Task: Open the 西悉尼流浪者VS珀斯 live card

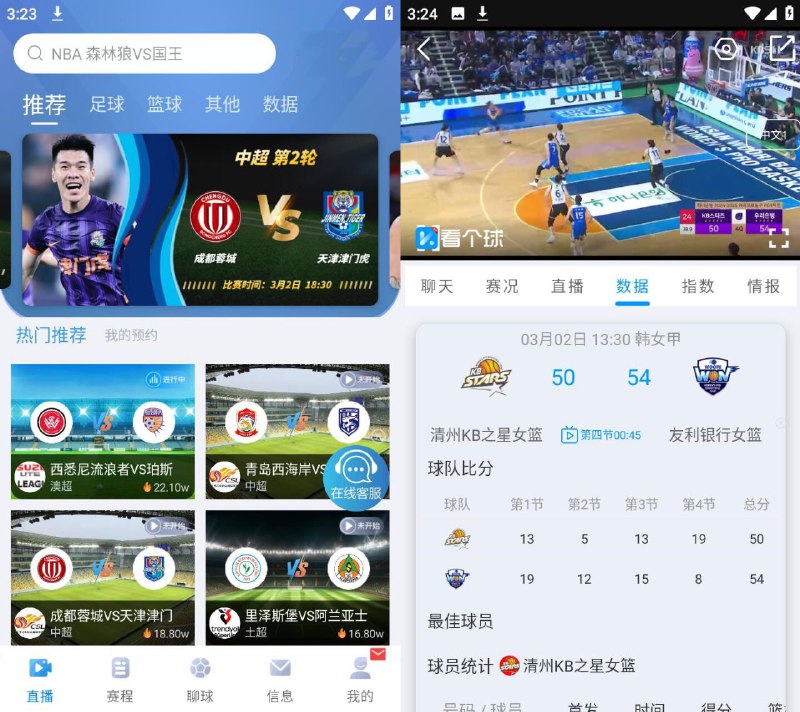Action: 103,430
